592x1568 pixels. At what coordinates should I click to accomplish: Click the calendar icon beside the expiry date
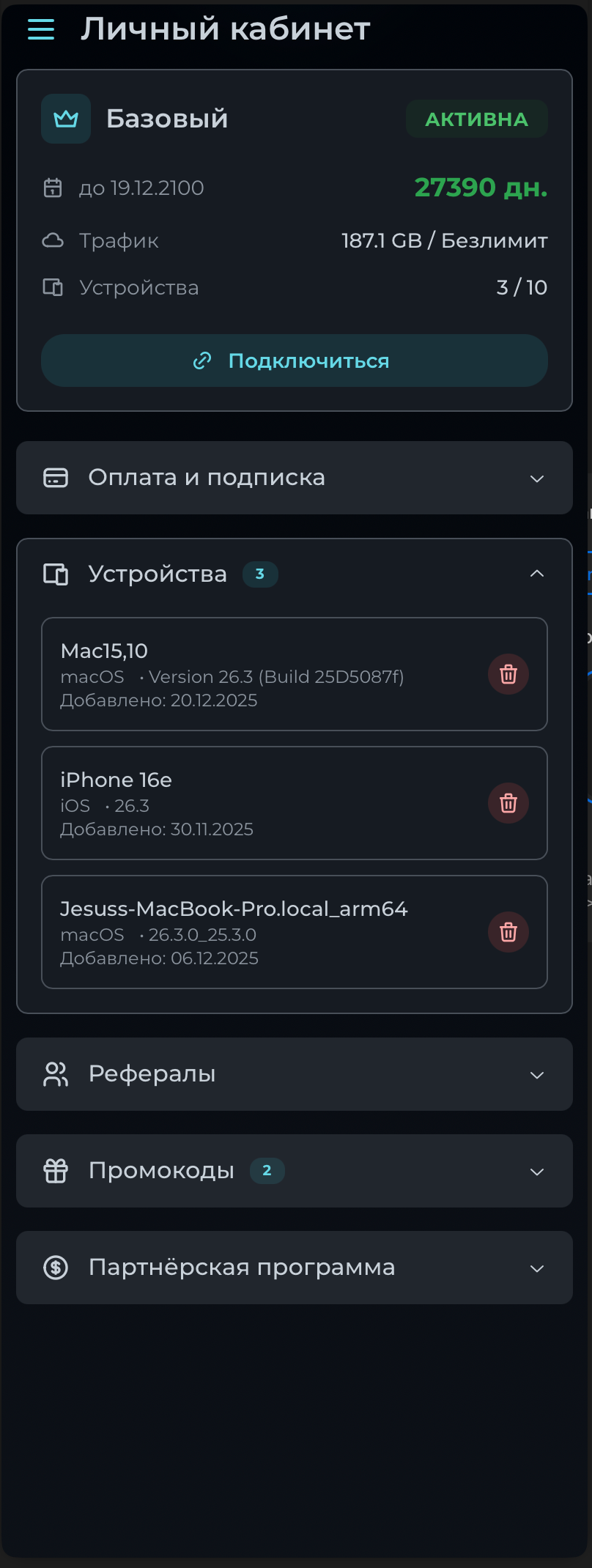click(x=52, y=188)
